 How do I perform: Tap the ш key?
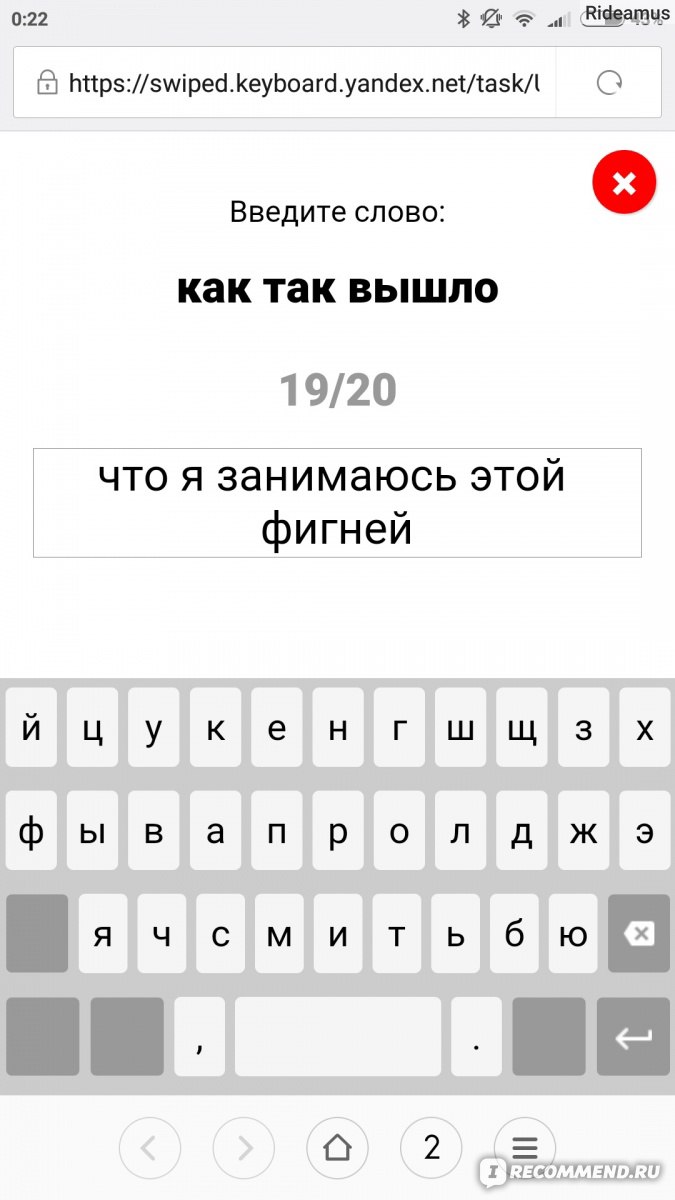pyautogui.click(x=460, y=728)
